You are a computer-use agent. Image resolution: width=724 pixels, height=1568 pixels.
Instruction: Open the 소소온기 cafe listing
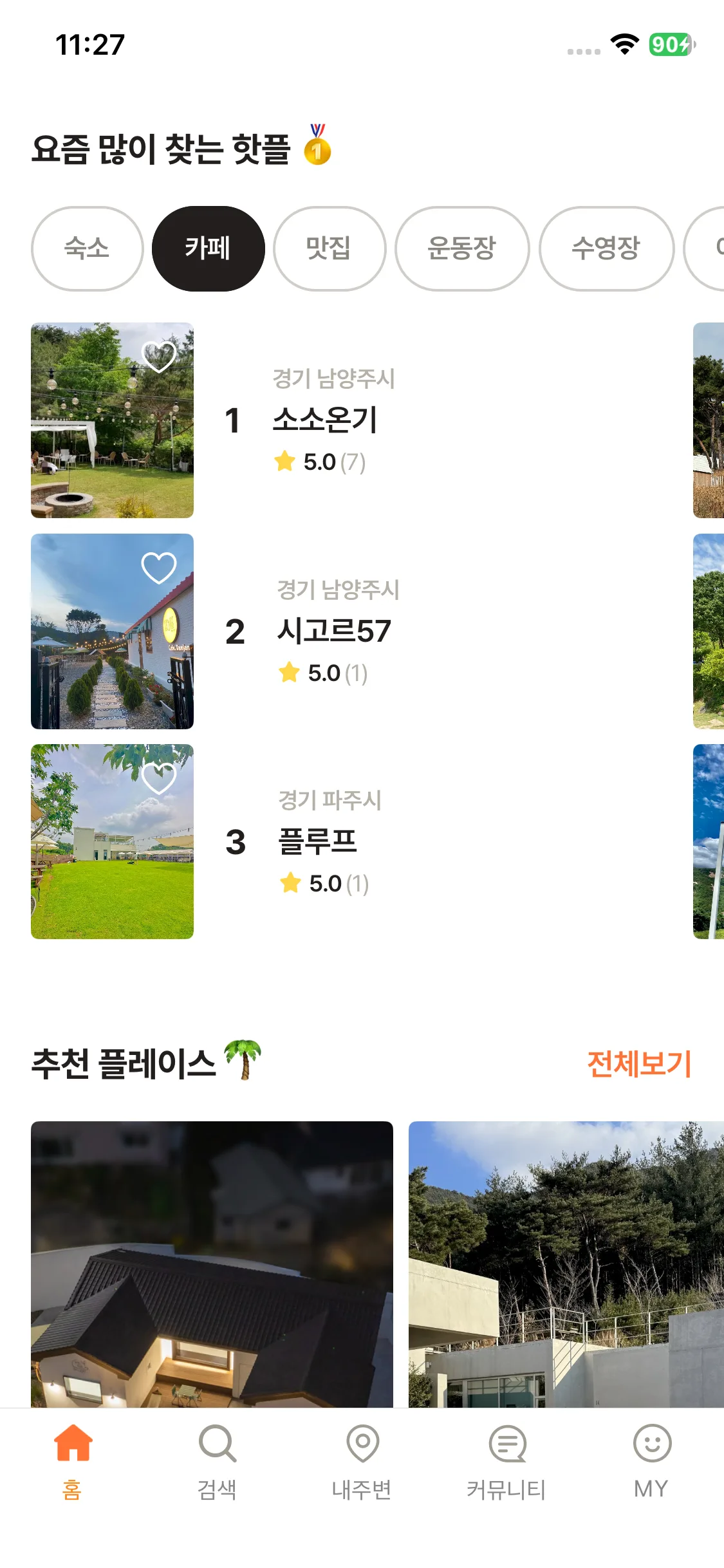[x=325, y=420]
